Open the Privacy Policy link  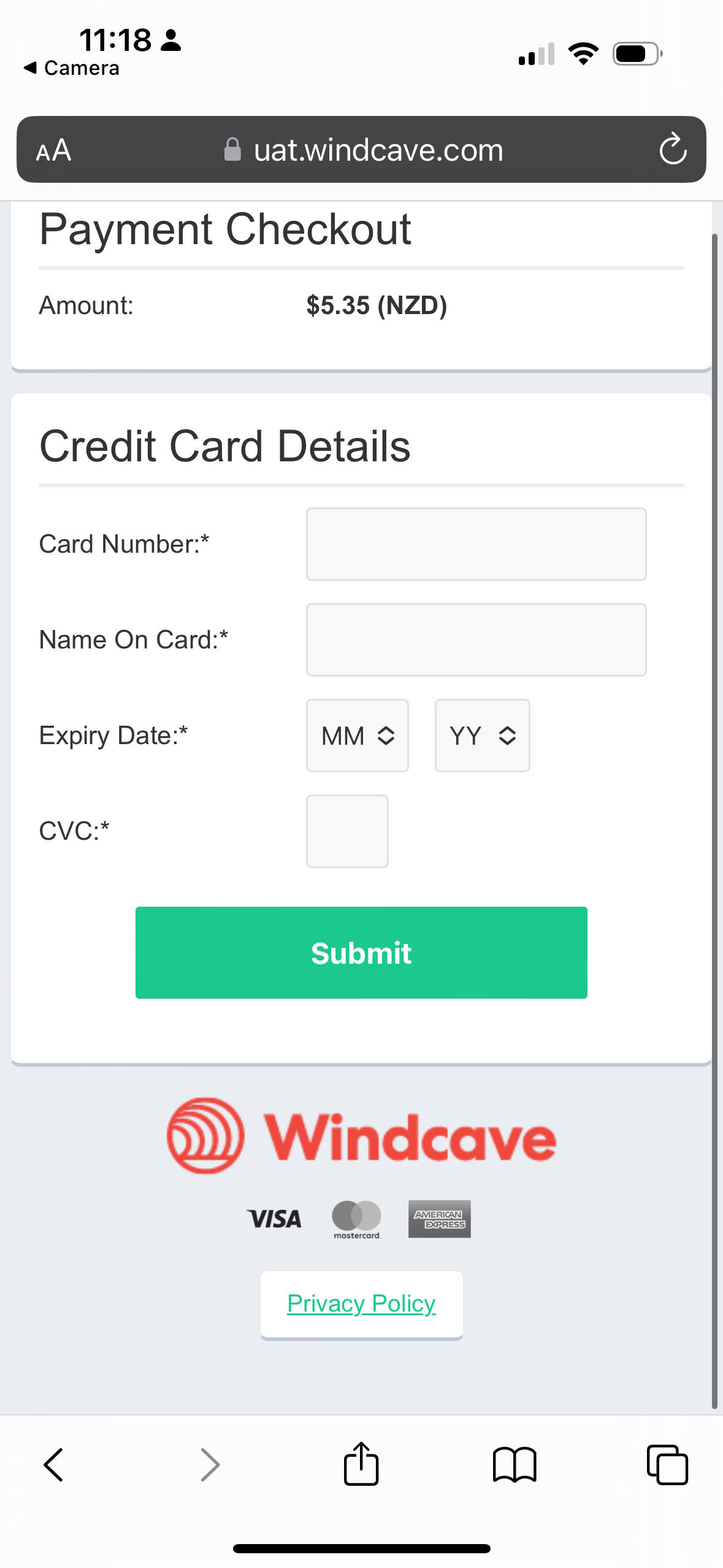coord(361,1304)
